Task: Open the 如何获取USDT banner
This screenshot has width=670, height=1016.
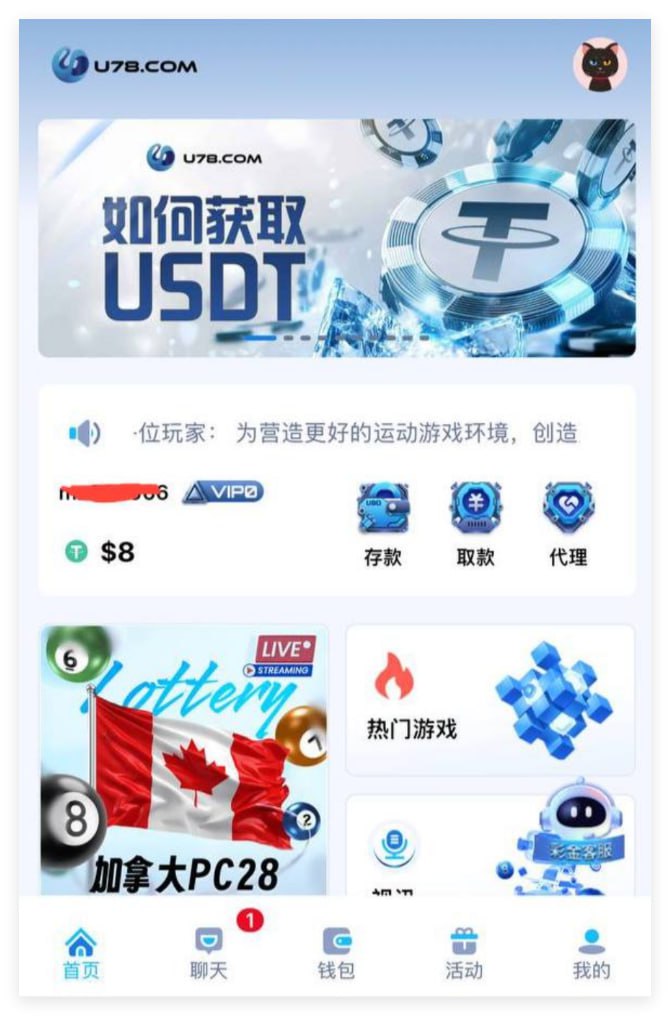Action: coord(336,238)
